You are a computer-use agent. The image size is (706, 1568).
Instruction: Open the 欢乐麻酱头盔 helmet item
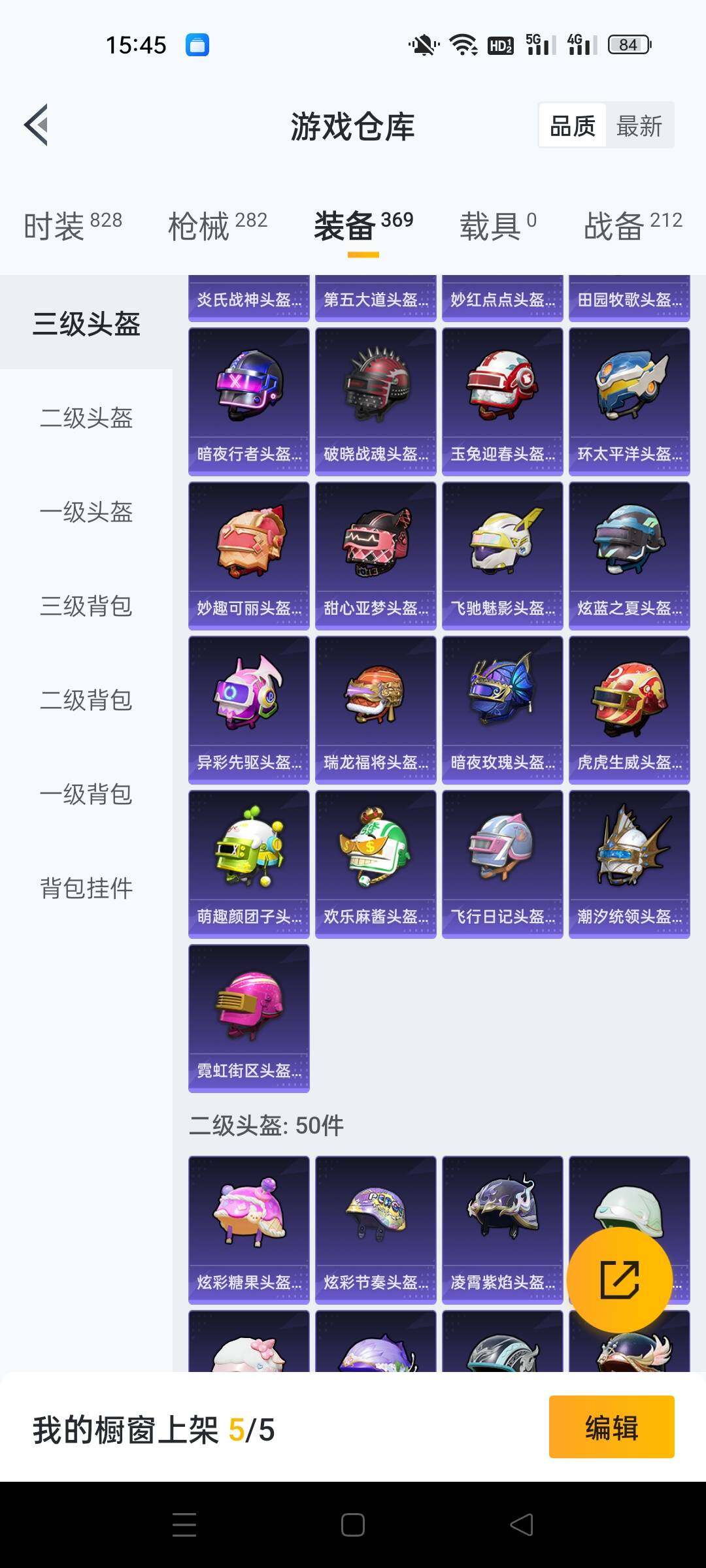click(375, 863)
